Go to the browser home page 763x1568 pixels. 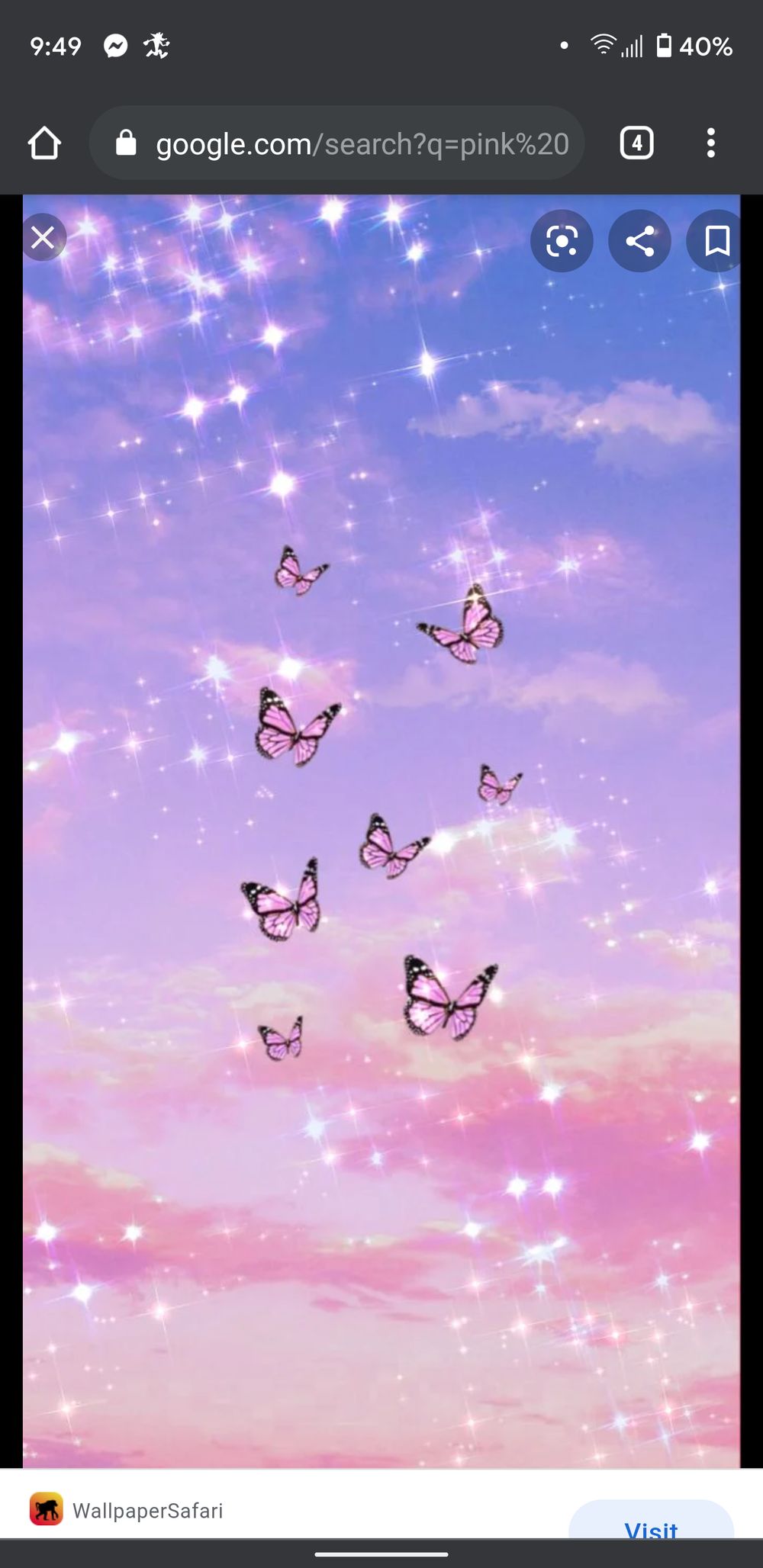pos(44,143)
